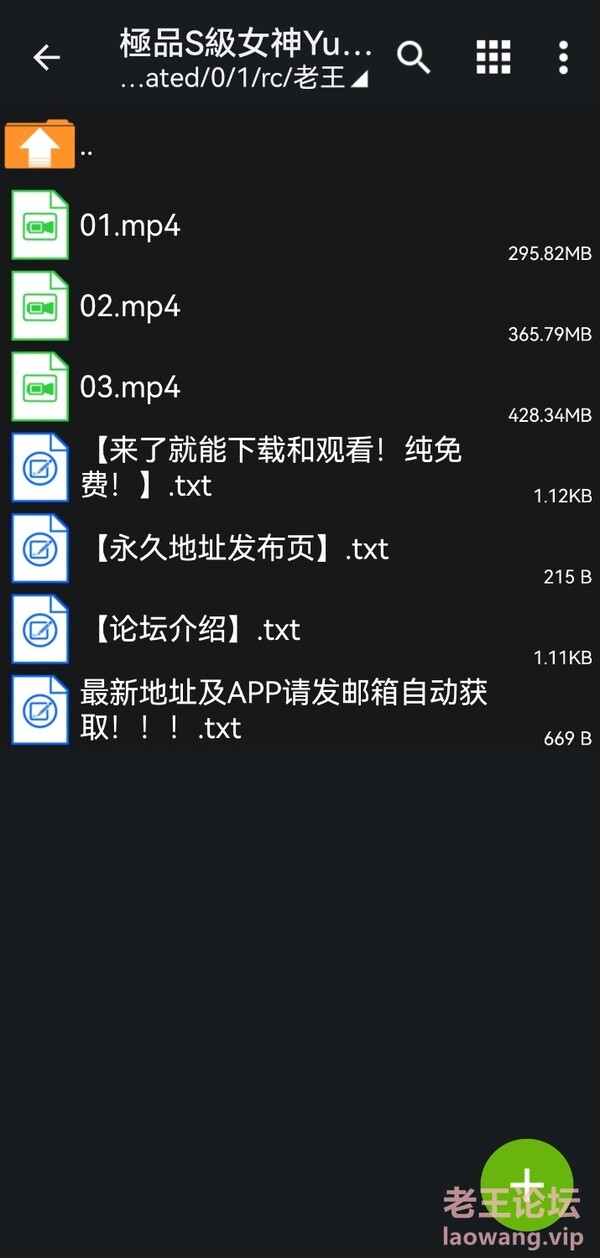Go up to the parent folder
This screenshot has height=1258, width=600.
coord(300,146)
